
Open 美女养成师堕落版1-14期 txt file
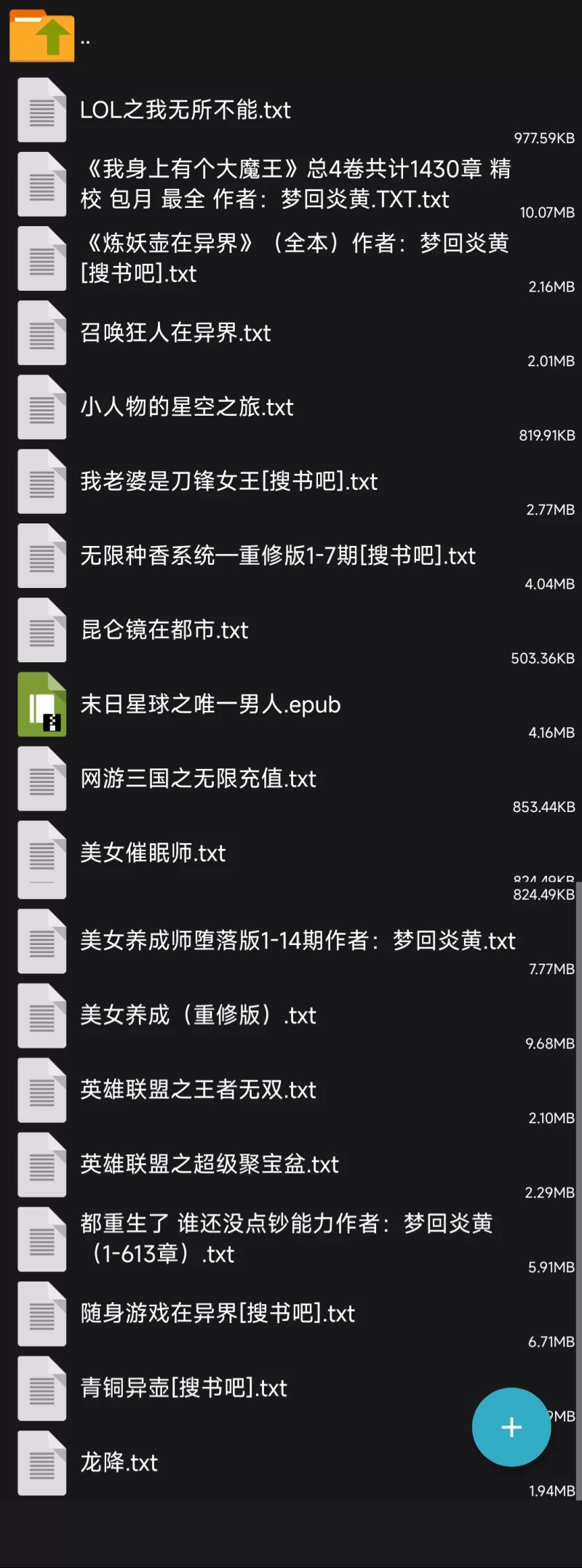(297, 941)
